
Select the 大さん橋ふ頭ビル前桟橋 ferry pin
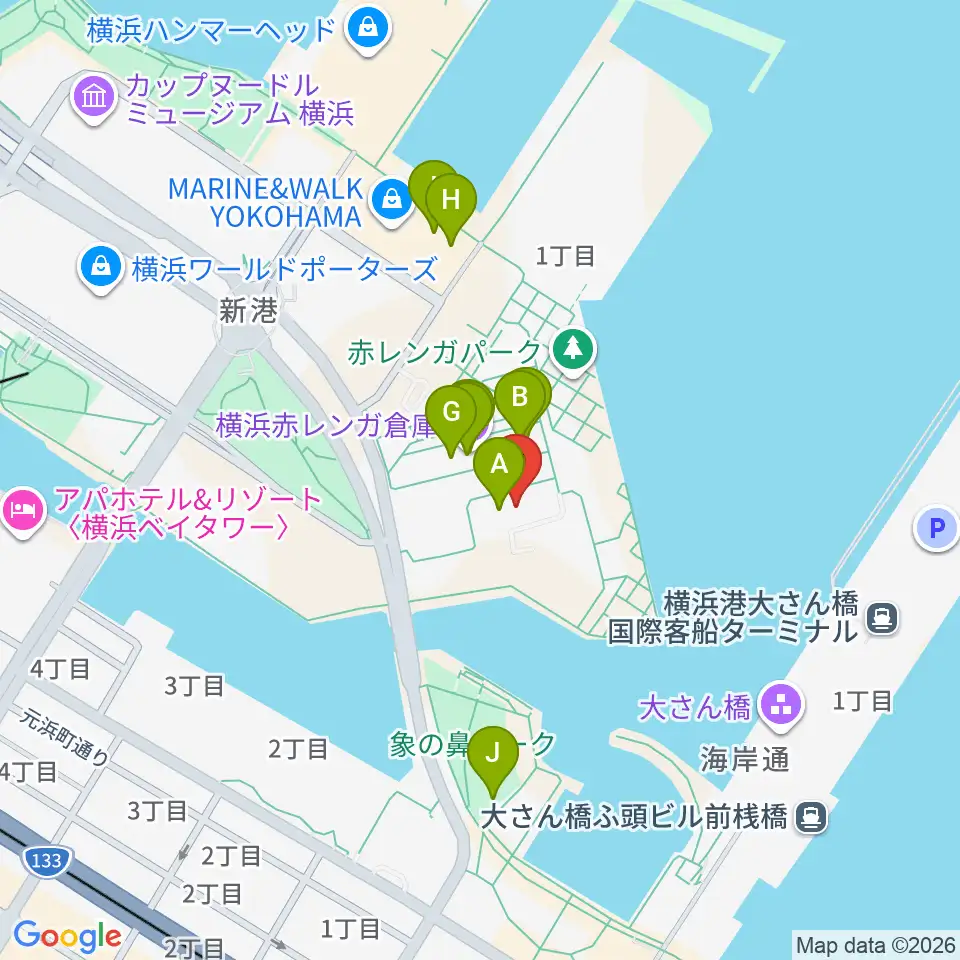click(x=812, y=817)
